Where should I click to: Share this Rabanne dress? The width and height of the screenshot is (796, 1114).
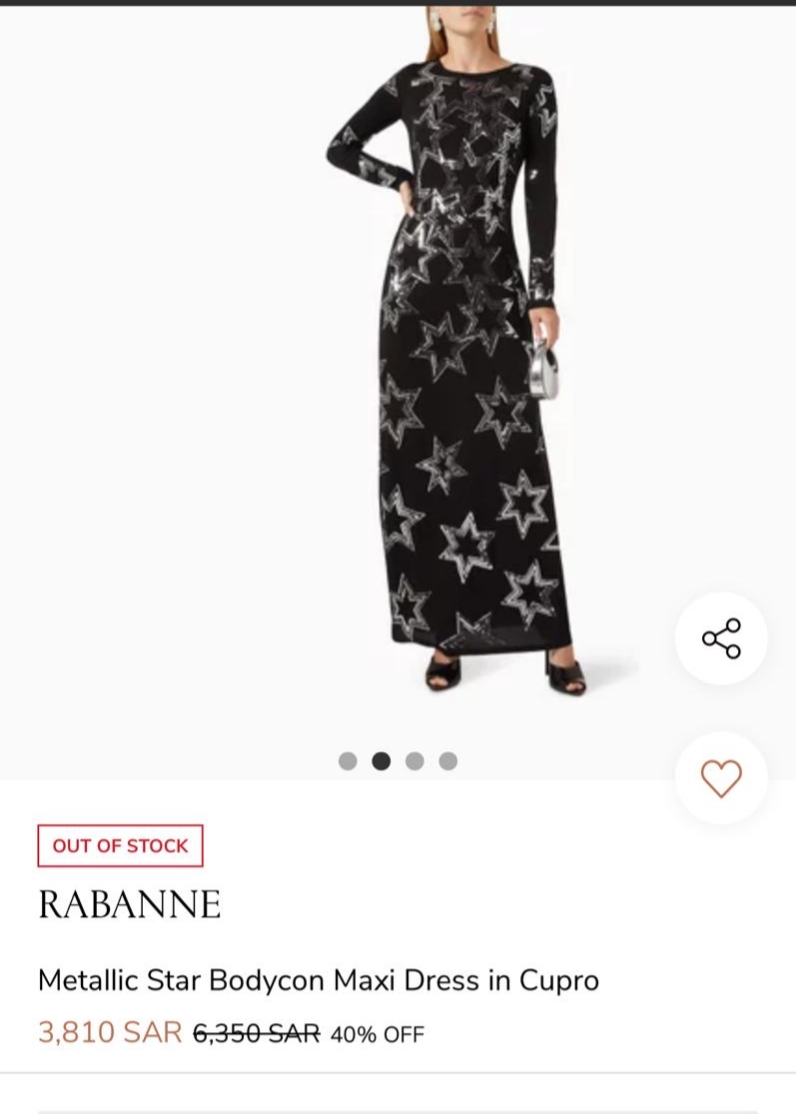click(721, 638)
